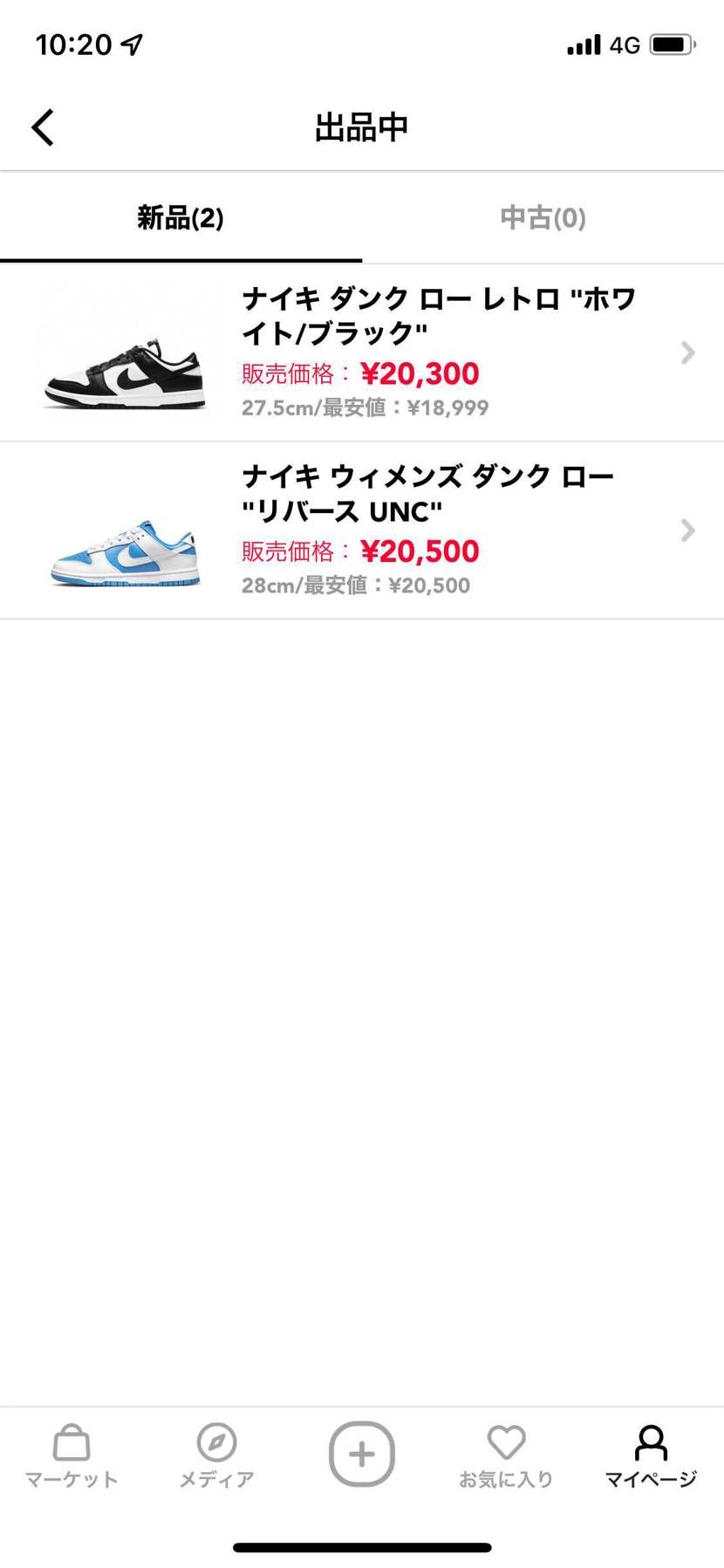This screenshot has height=1568, width=724.
Task: Expand the リバース UNC listing details
Action: [688, 531]
